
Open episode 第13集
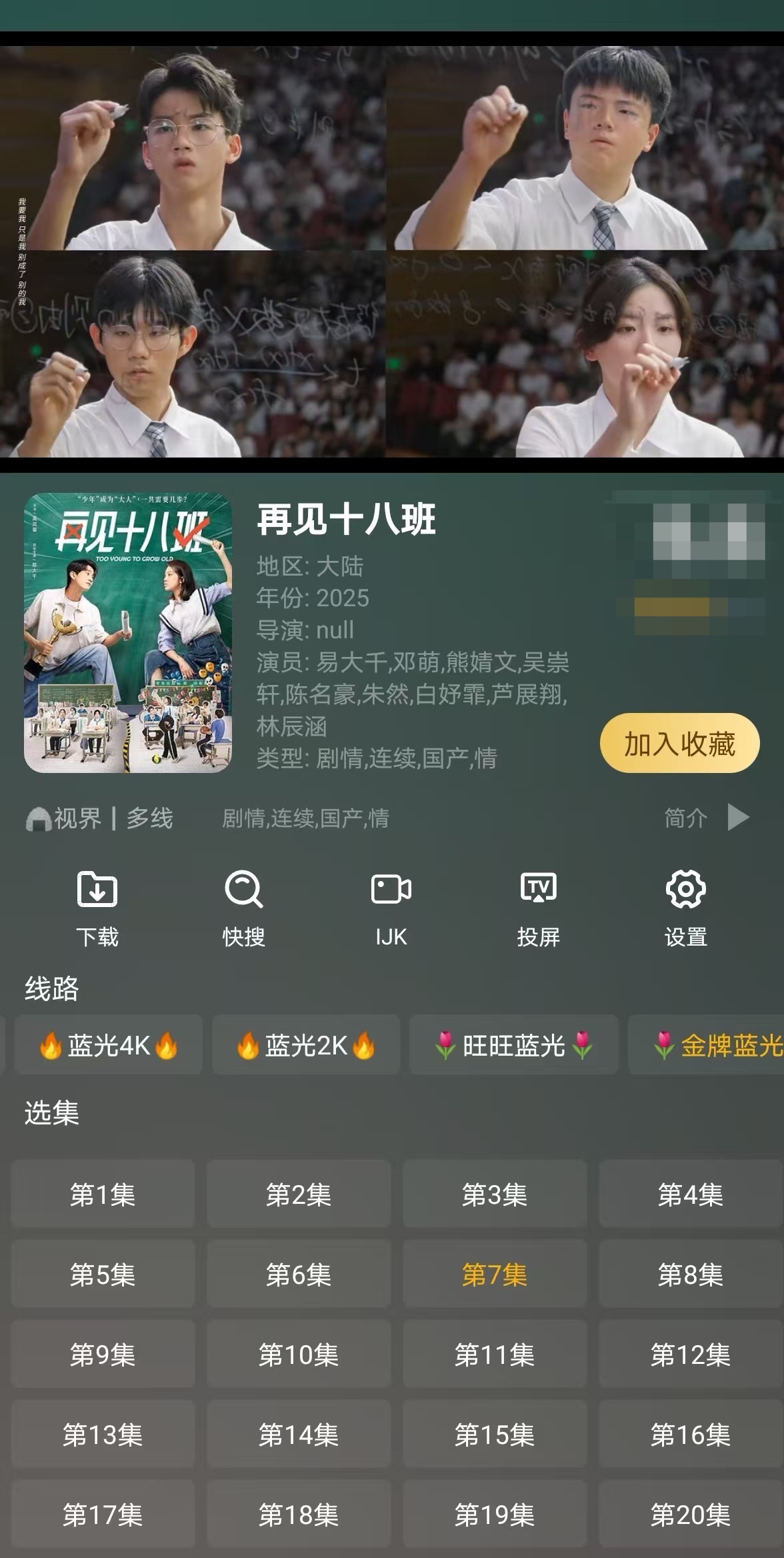(x=103, y=1435)
